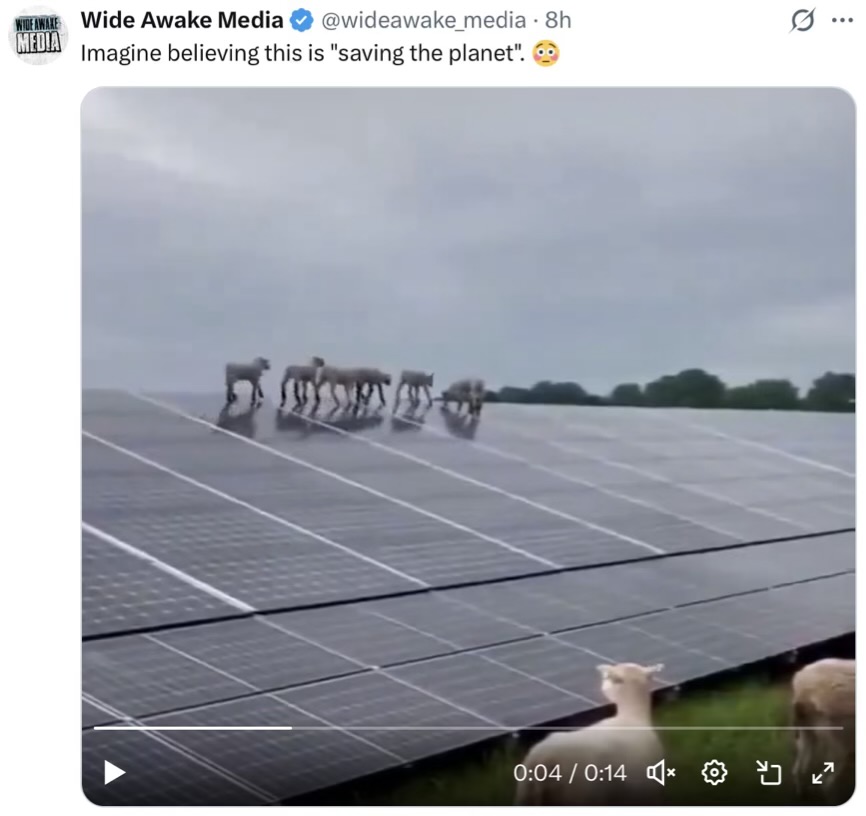This screenshot has width=866, height=816.
Task: Open the @wideawake_media handle link
Action: [x=423, y=20]
